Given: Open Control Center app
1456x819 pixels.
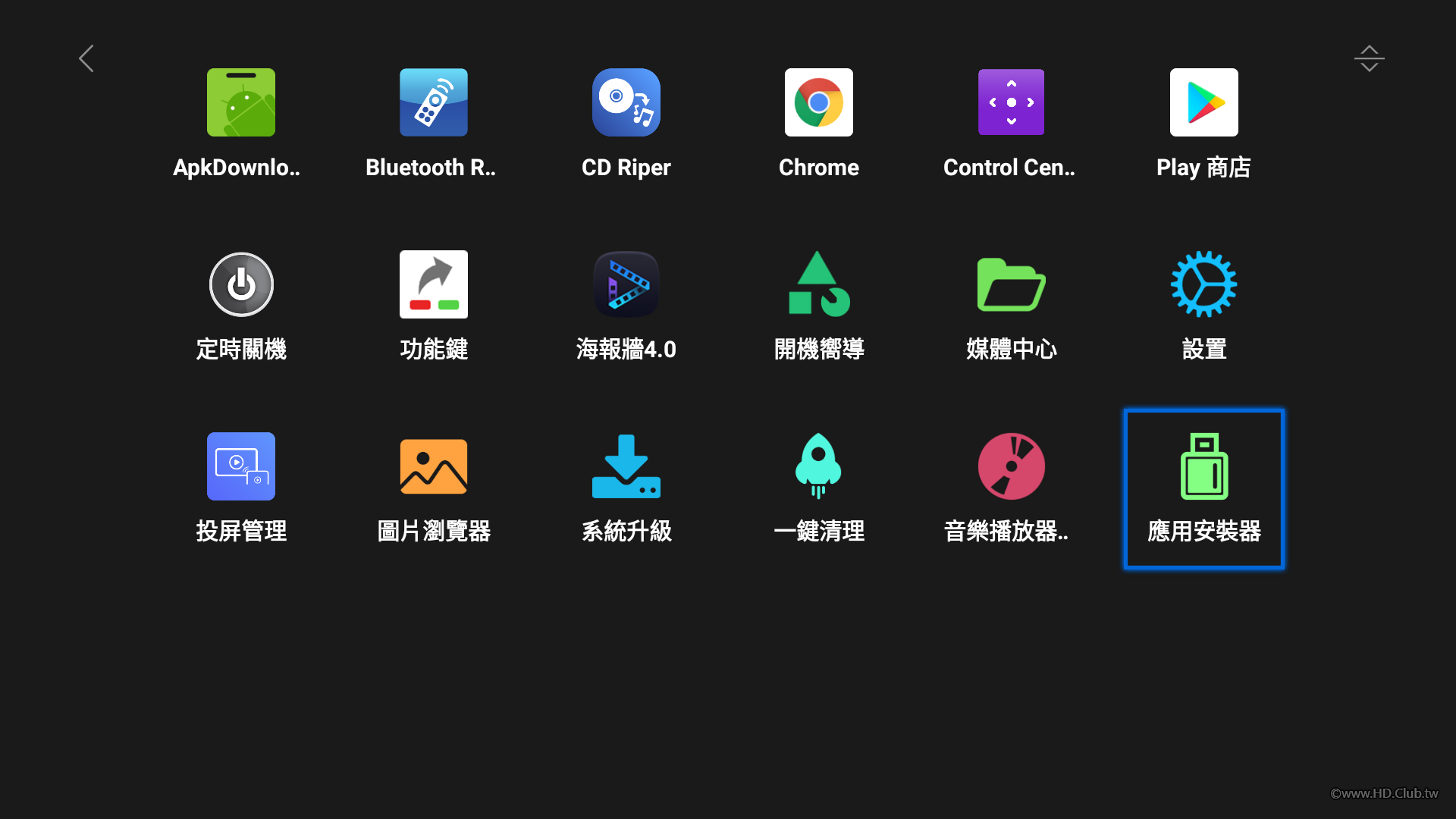Looking at the screenshot, I should pos(1011,103).
